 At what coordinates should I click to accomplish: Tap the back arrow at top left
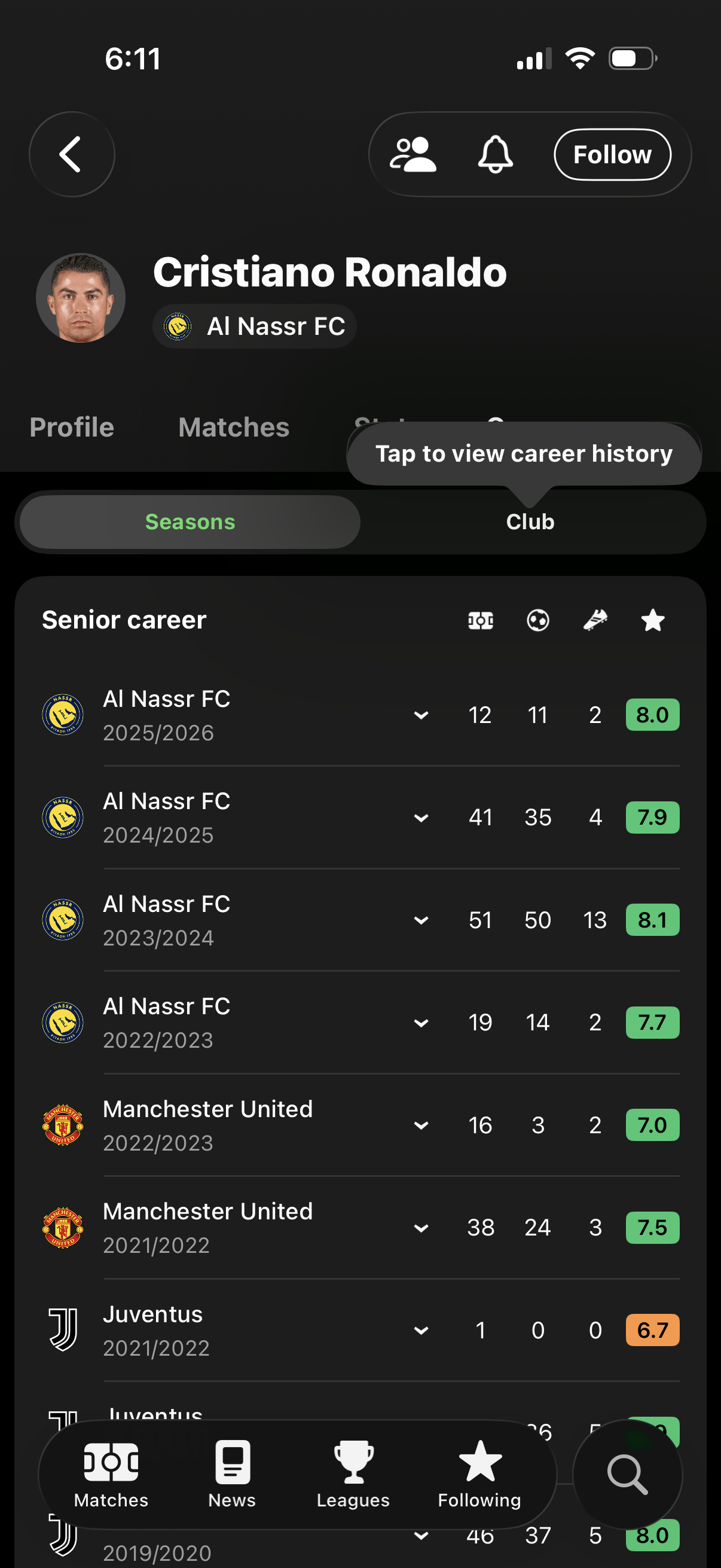click(x=71, y=154)
